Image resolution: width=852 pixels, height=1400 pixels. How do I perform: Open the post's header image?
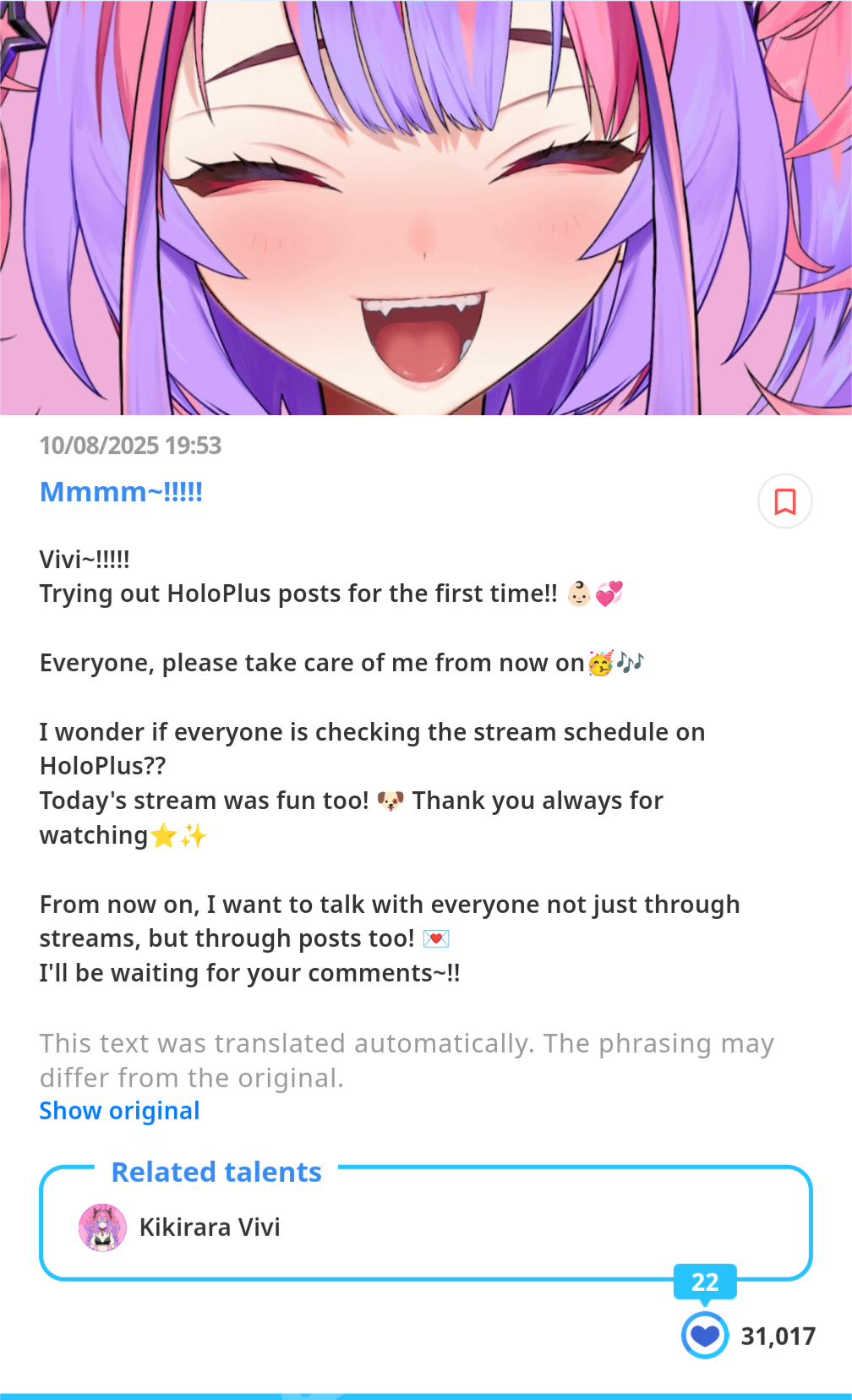click(x=426, y=207)
